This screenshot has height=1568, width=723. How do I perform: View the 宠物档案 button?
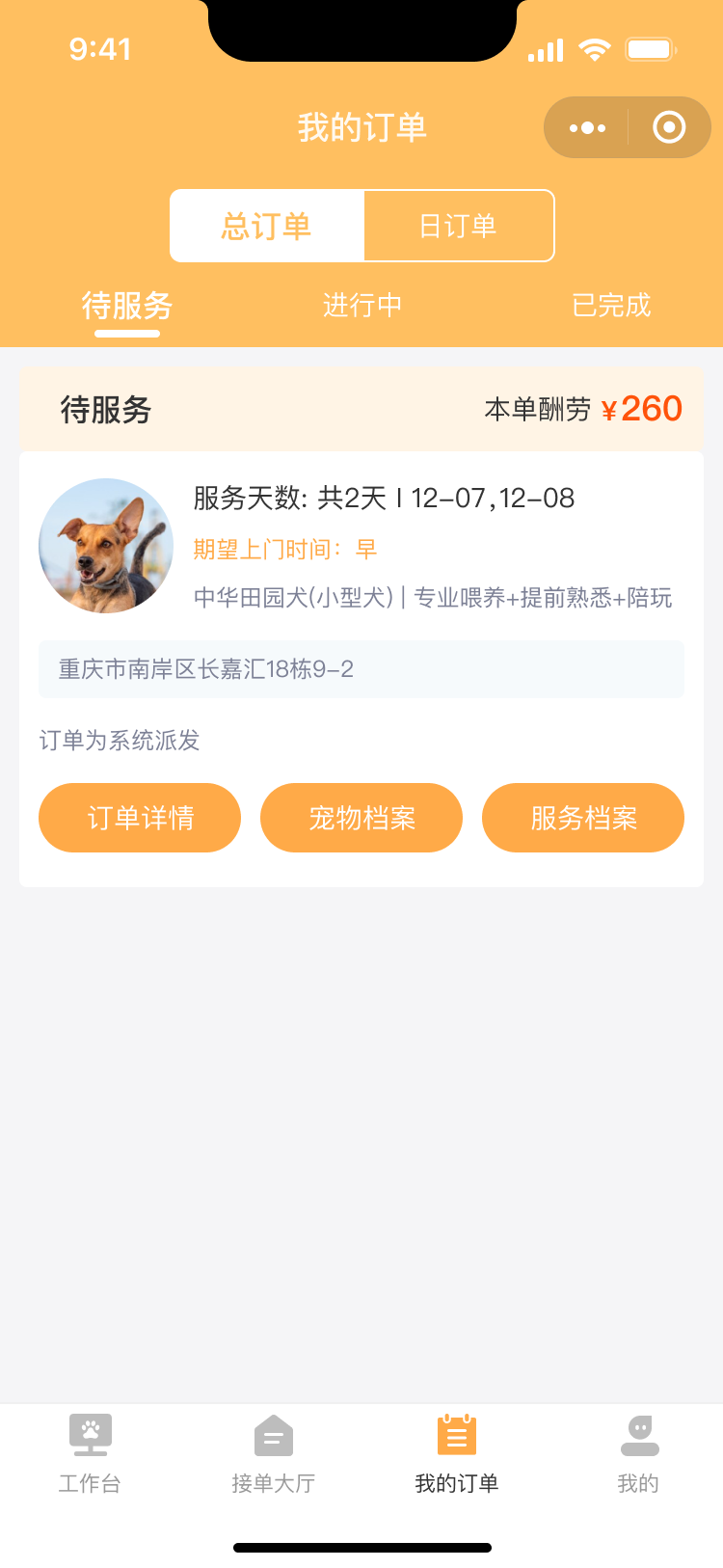pyautogui.click(x=361, y=818)
